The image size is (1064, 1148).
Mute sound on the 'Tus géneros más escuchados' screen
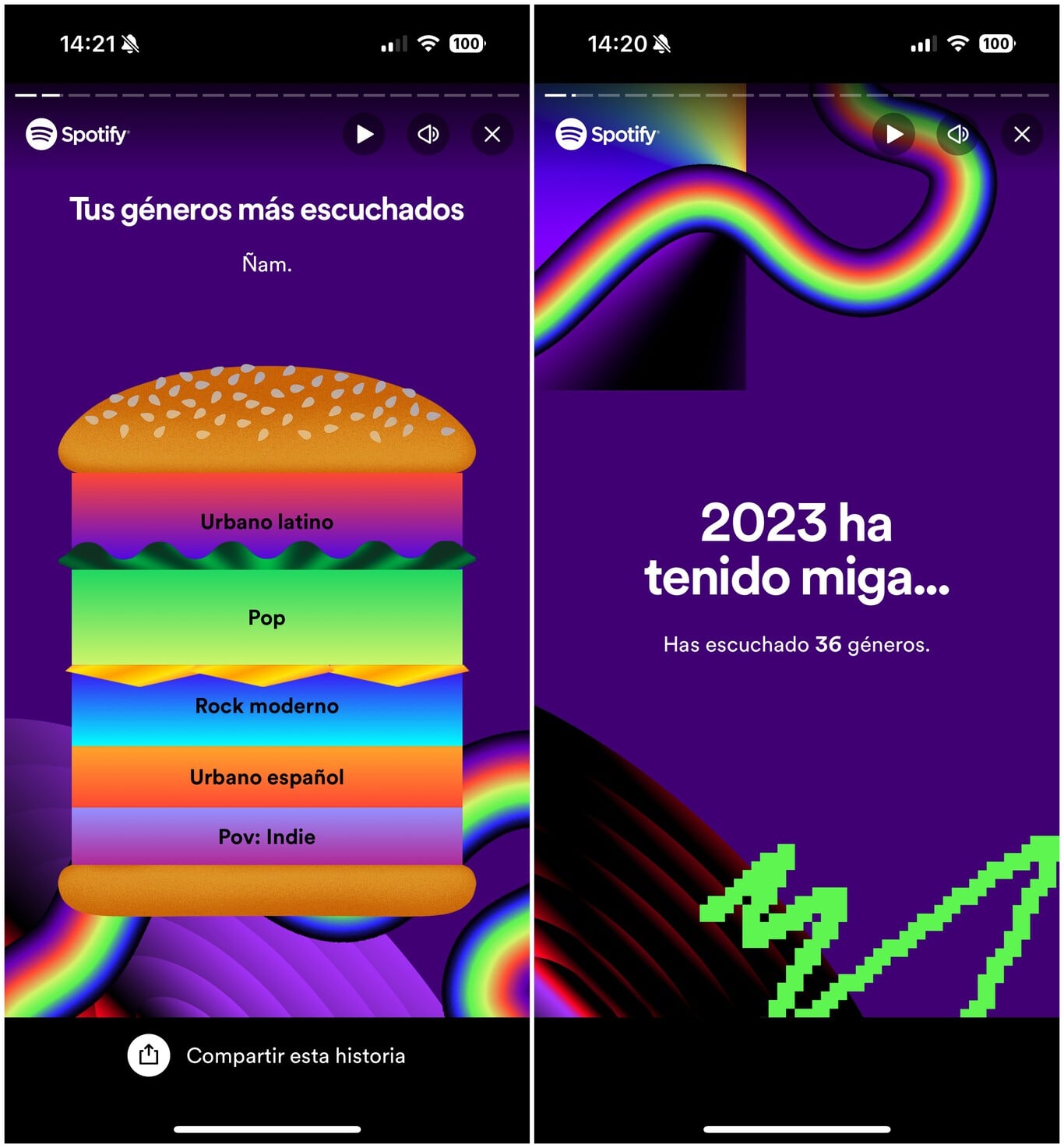[x=428, y=135]
